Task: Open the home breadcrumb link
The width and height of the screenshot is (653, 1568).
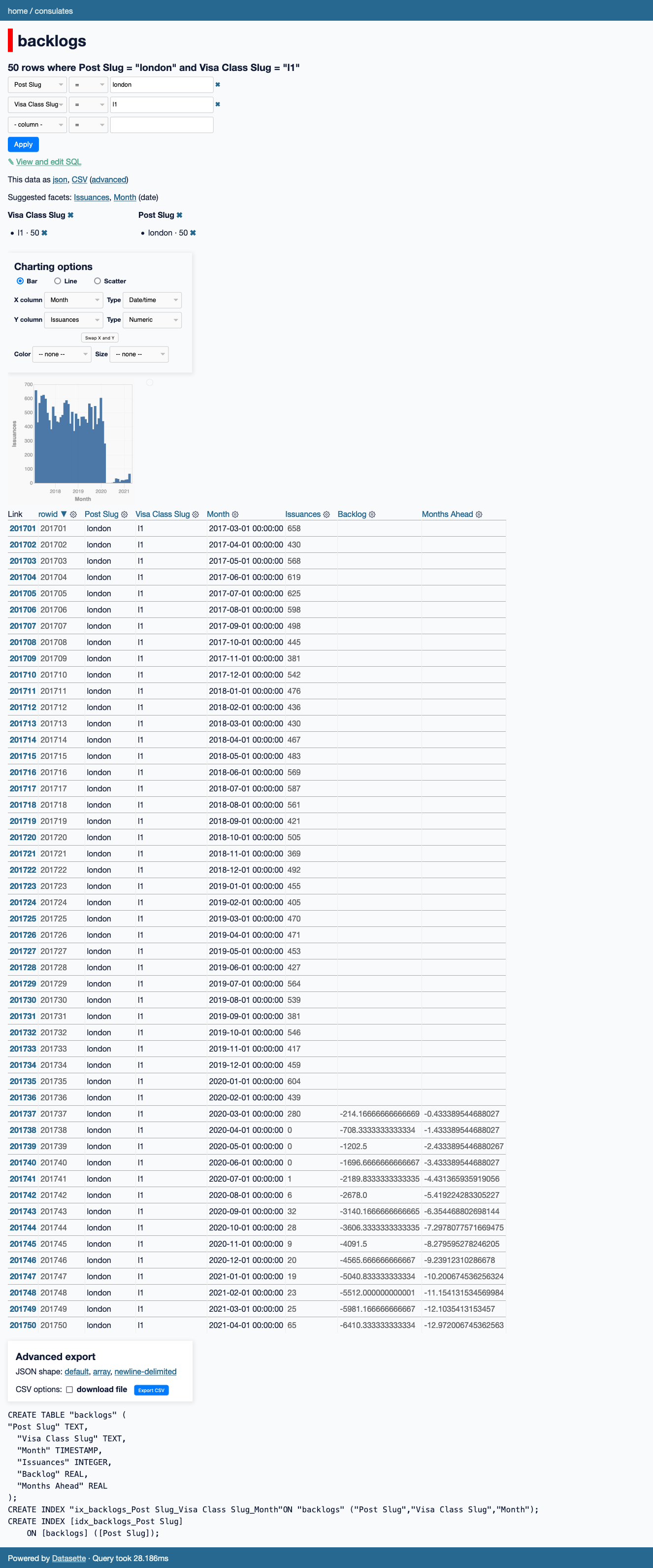Action: 17,11
